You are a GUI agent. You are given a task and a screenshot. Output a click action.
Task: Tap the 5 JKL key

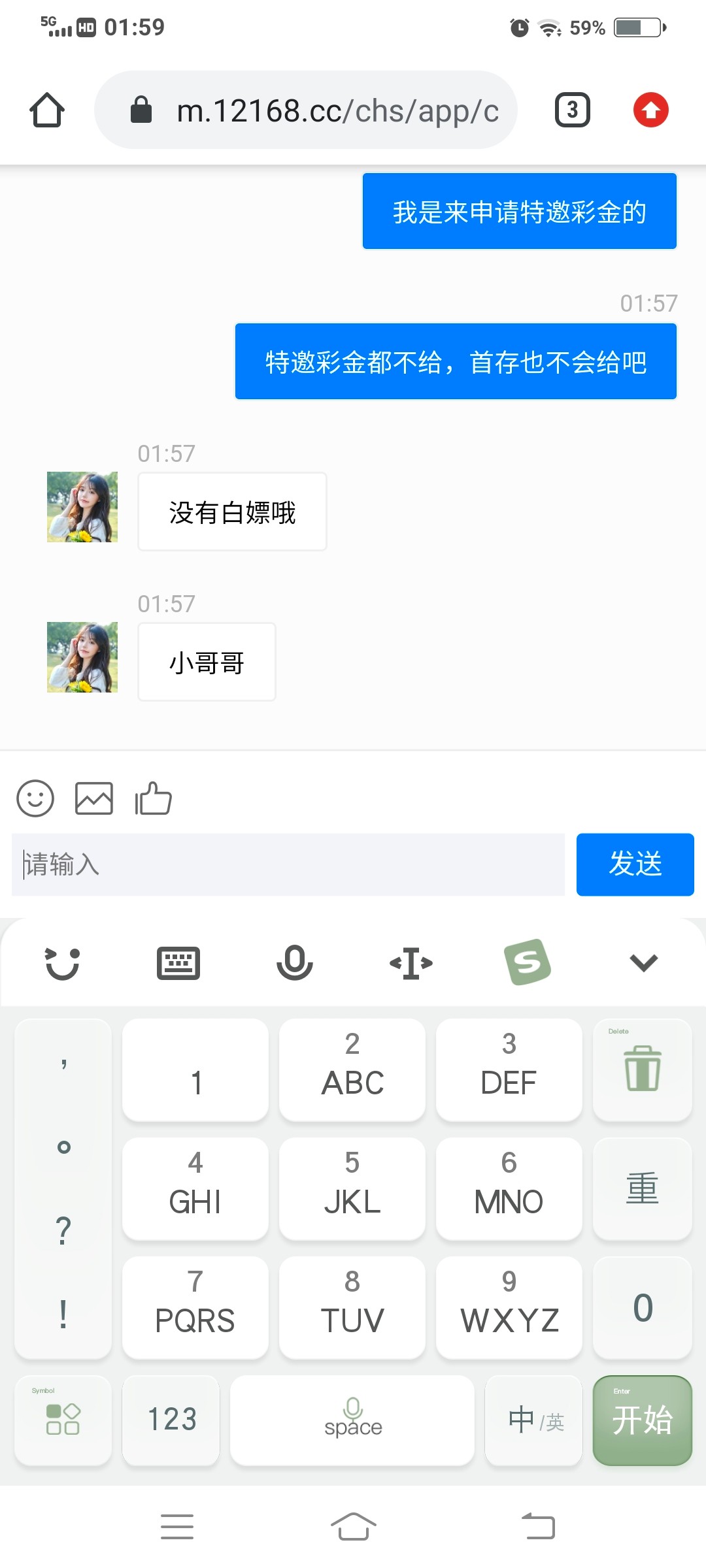pos(352,1189)
